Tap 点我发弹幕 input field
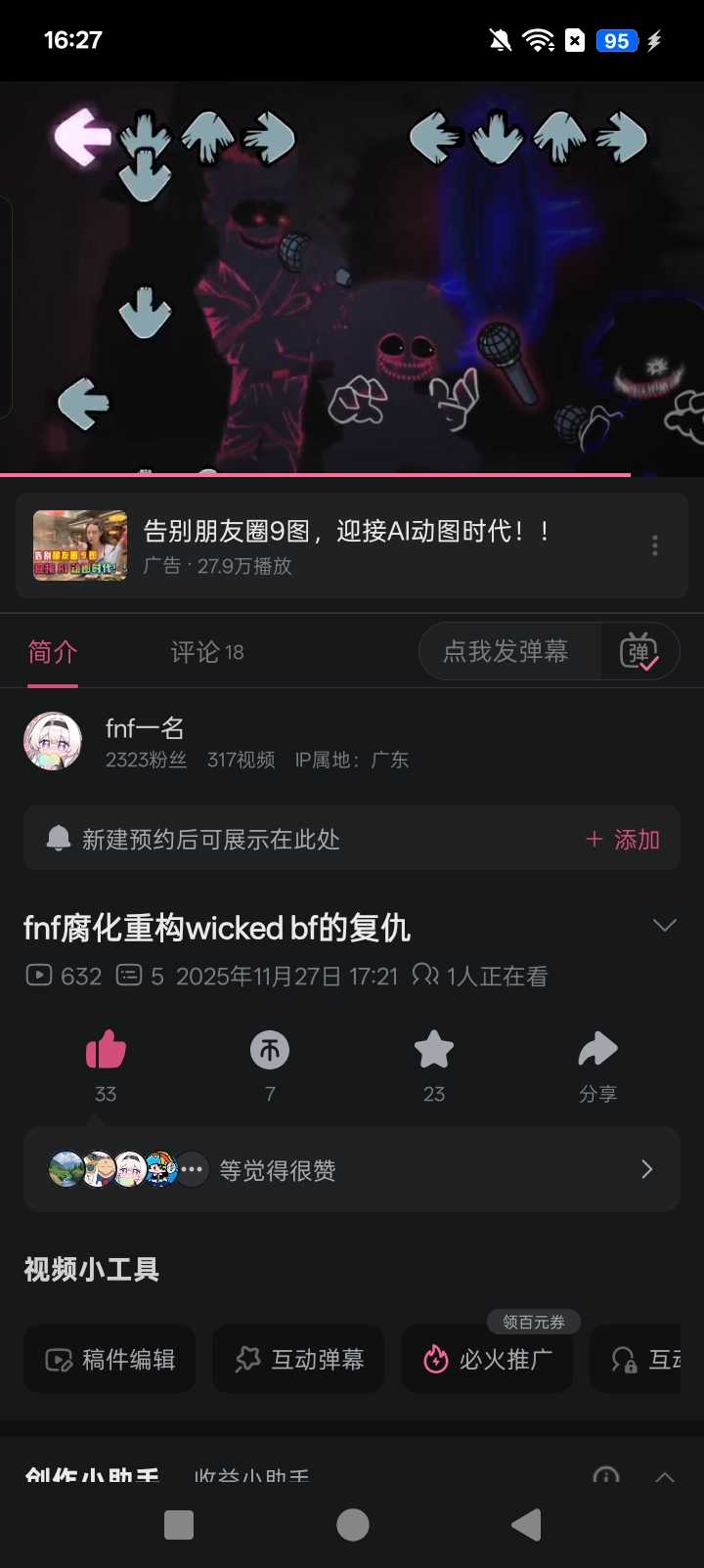This screenshot has height=1568, width=704. point(508,652)
